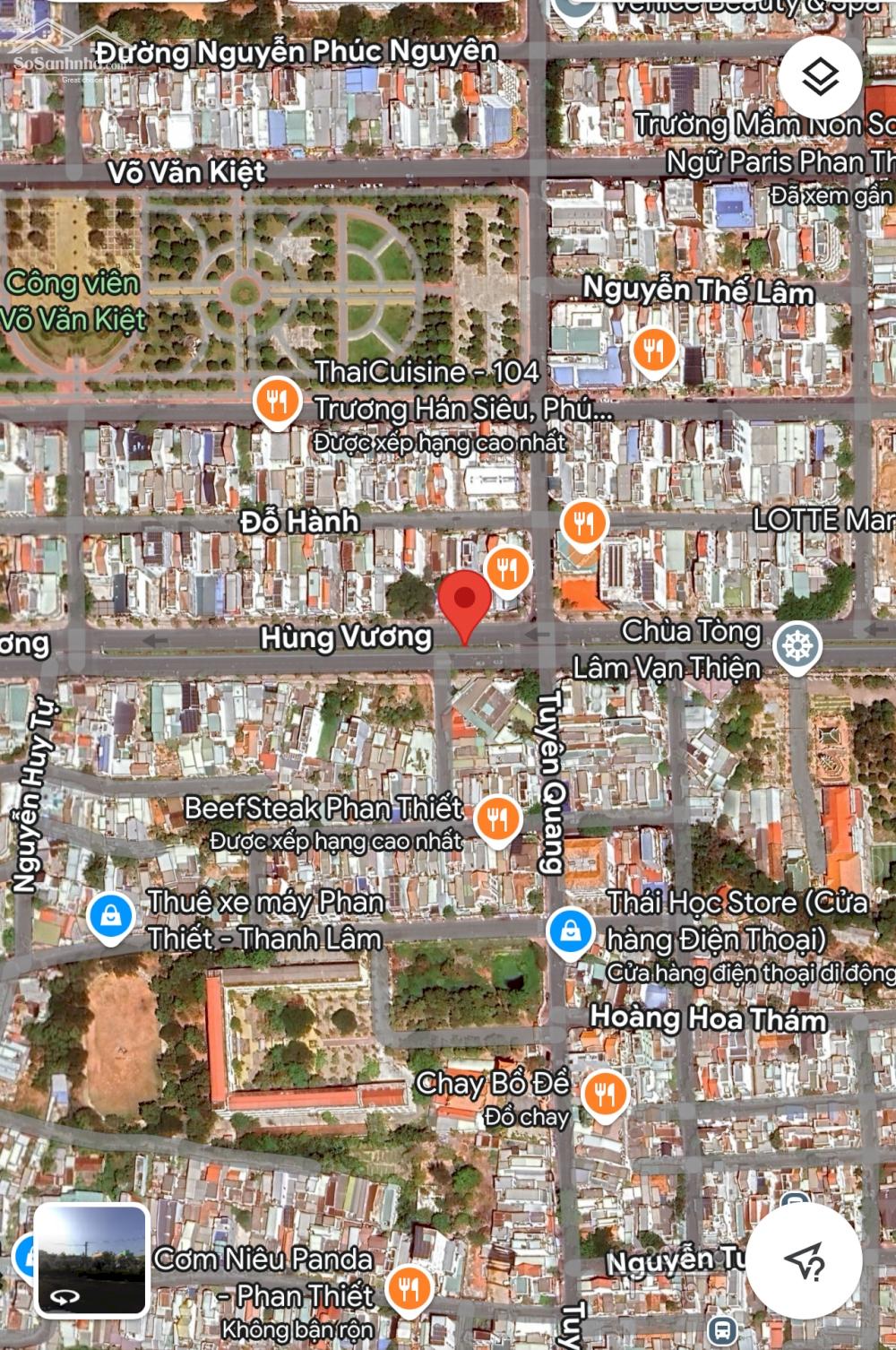Tap the my-location arrow button
The height and width of the screenshot is (1350, 896).
pos(803,1260)
